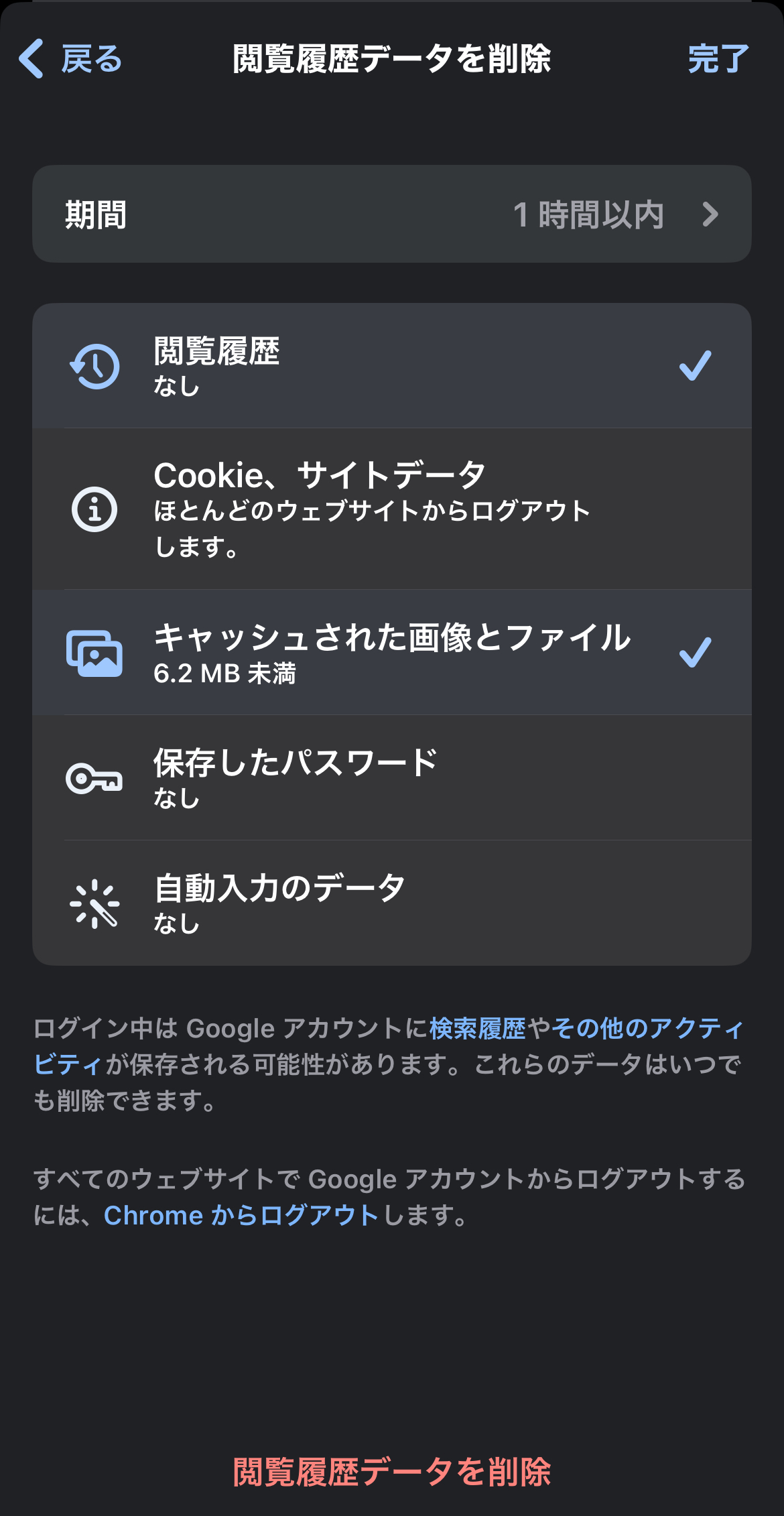Uncheck キャッシュされた画像とファイル
784x1516 pixels.
[392, 653]
